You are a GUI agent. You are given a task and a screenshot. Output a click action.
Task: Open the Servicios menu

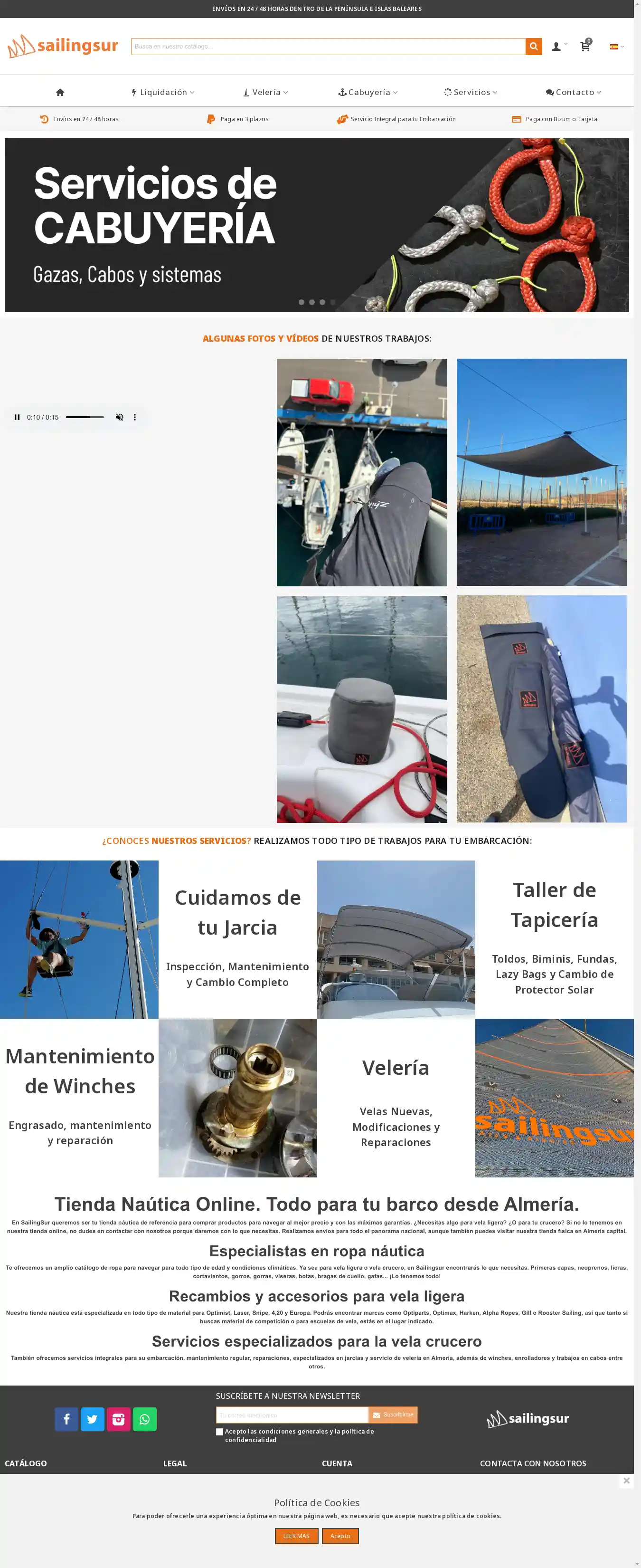click(471, 93)
